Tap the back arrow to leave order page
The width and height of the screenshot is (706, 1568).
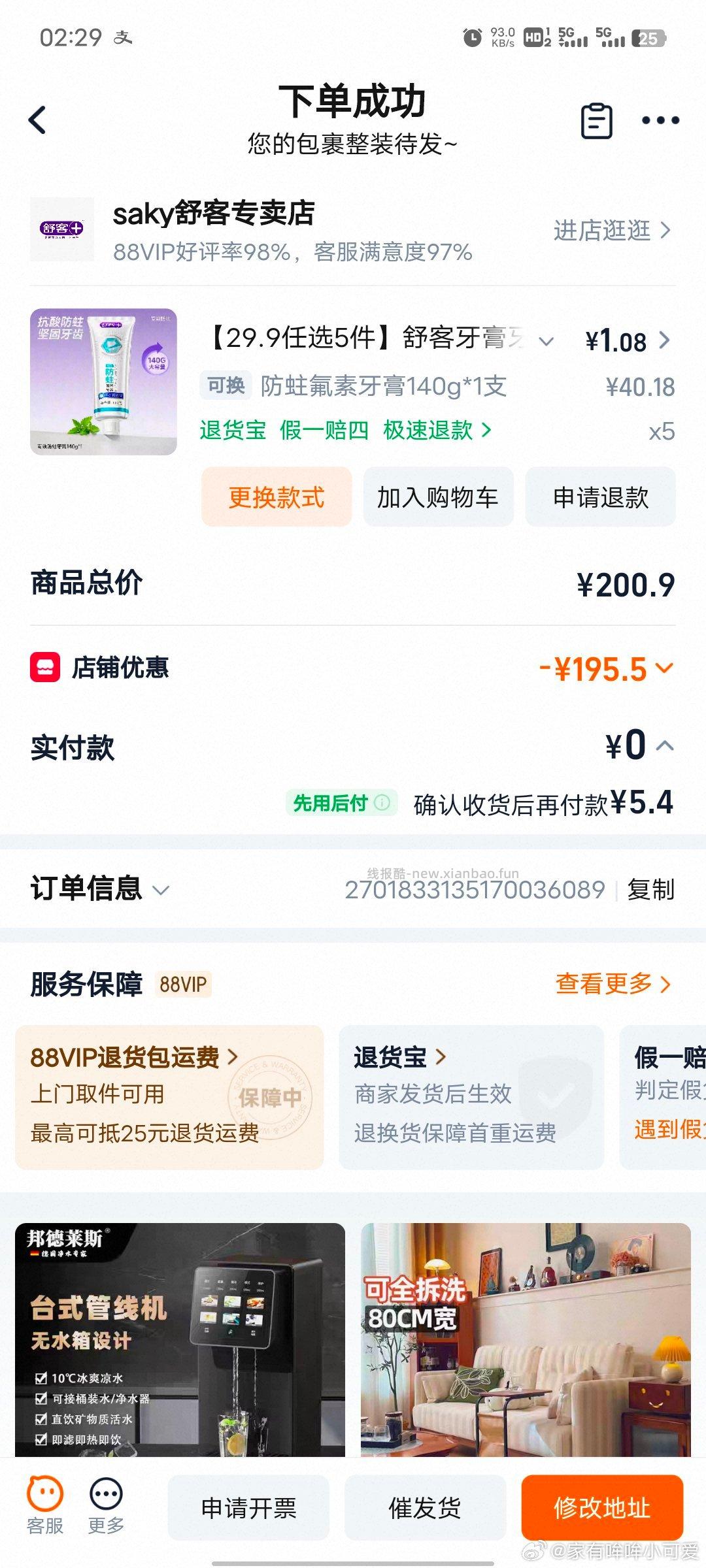click(37, 120)
